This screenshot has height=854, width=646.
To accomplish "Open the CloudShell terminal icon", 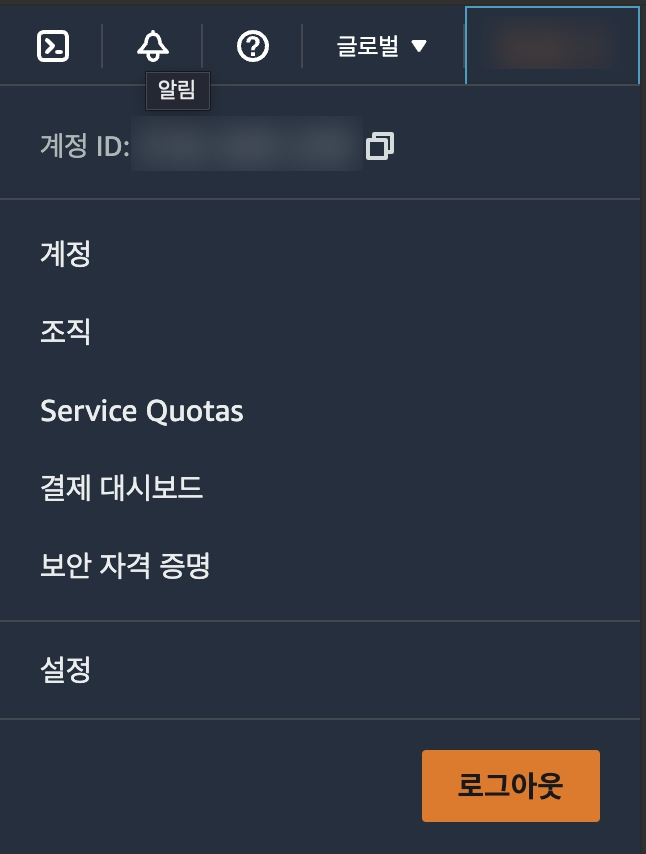I will pyautogui.click(x=52, y=46).
